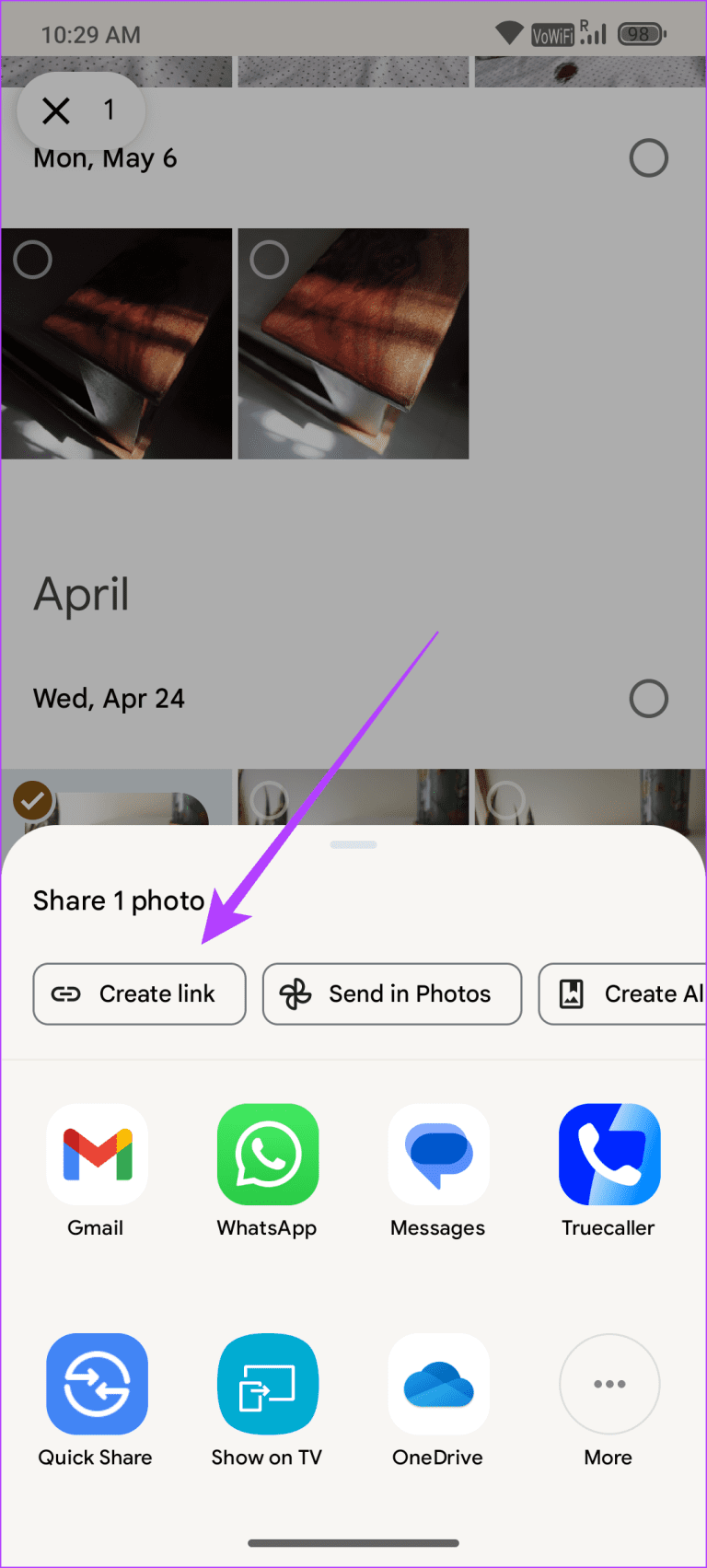Select all photos from Mon, May 6

[649, 157]
